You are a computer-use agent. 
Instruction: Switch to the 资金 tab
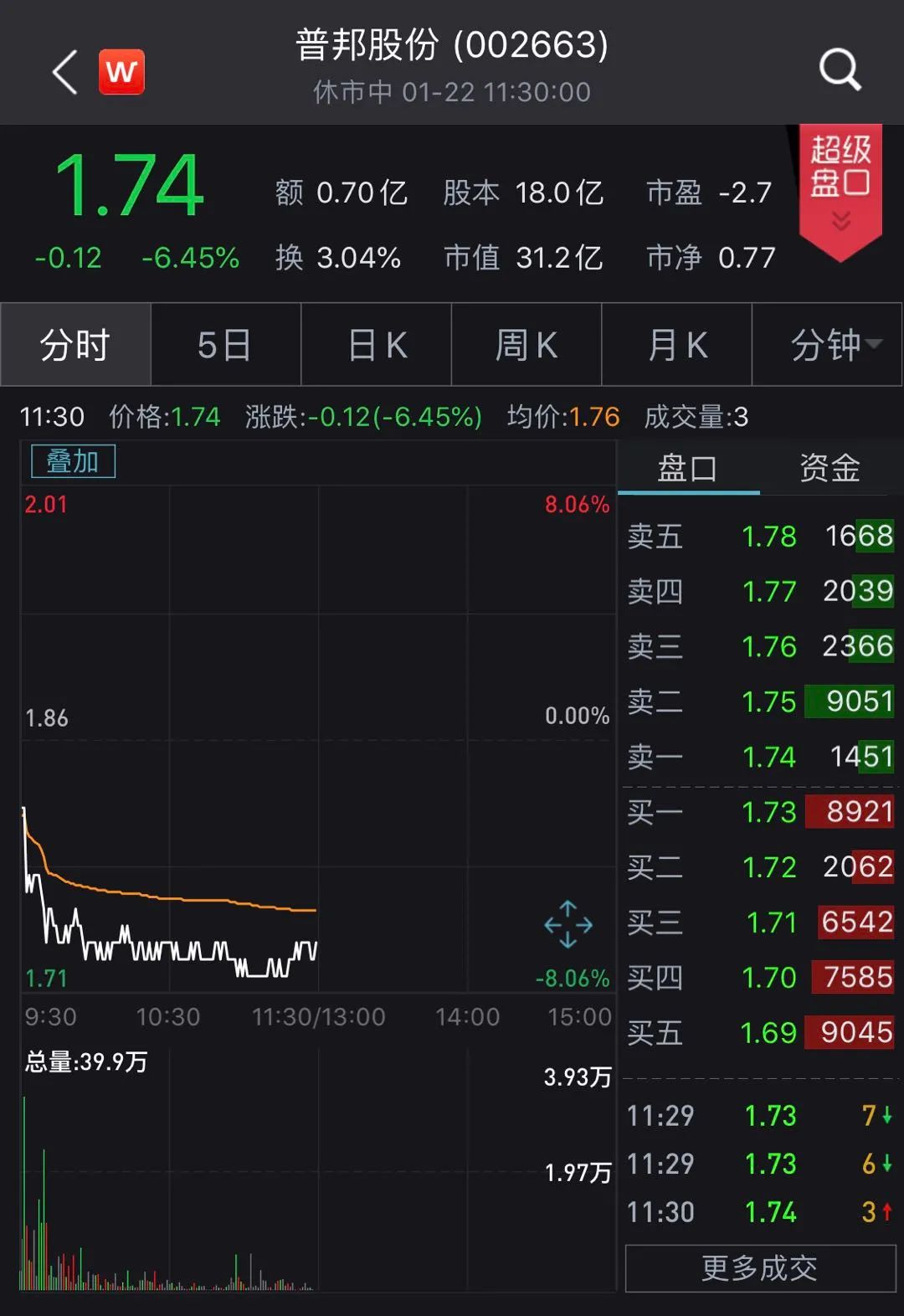[830, 469]
